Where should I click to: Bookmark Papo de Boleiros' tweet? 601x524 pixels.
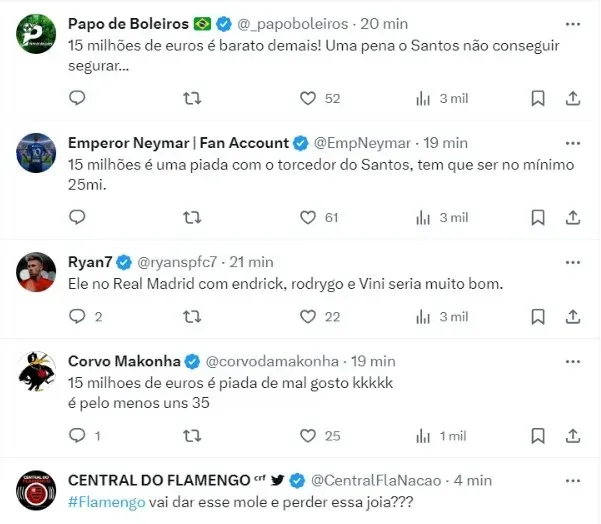[x=538, y=98]
